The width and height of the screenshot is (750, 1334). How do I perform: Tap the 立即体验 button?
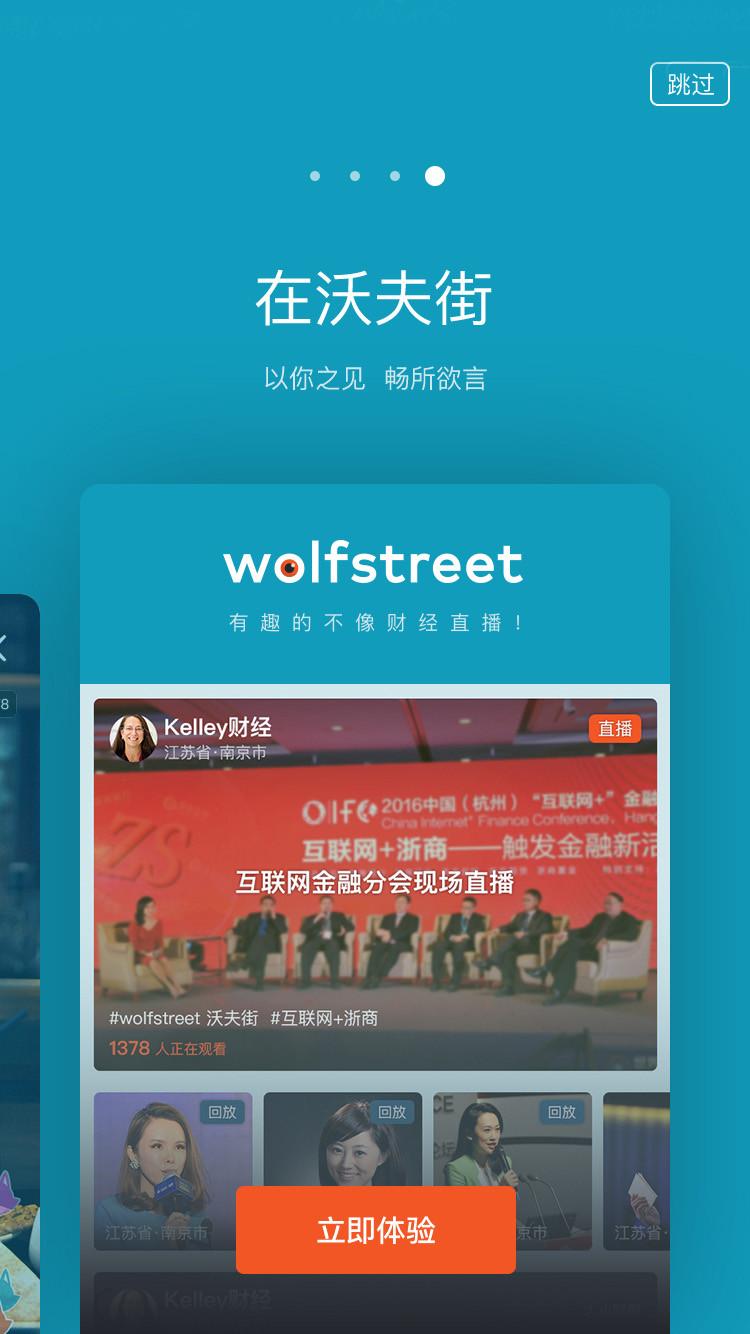[x=376, y=1230]
